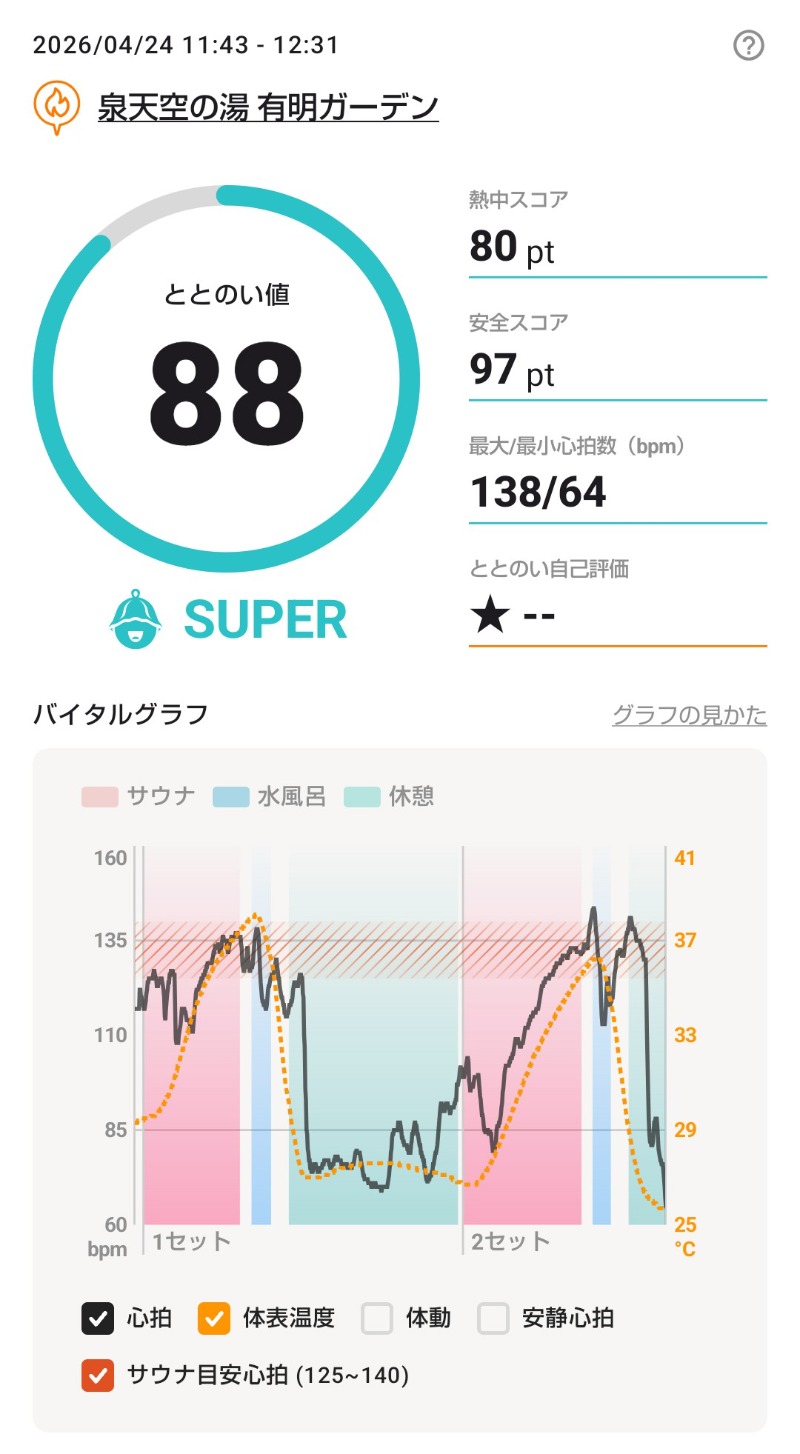The width and height of the screenshot is (800, 1454).
Task: Open the help question mark icon
Action: (749, 46)
